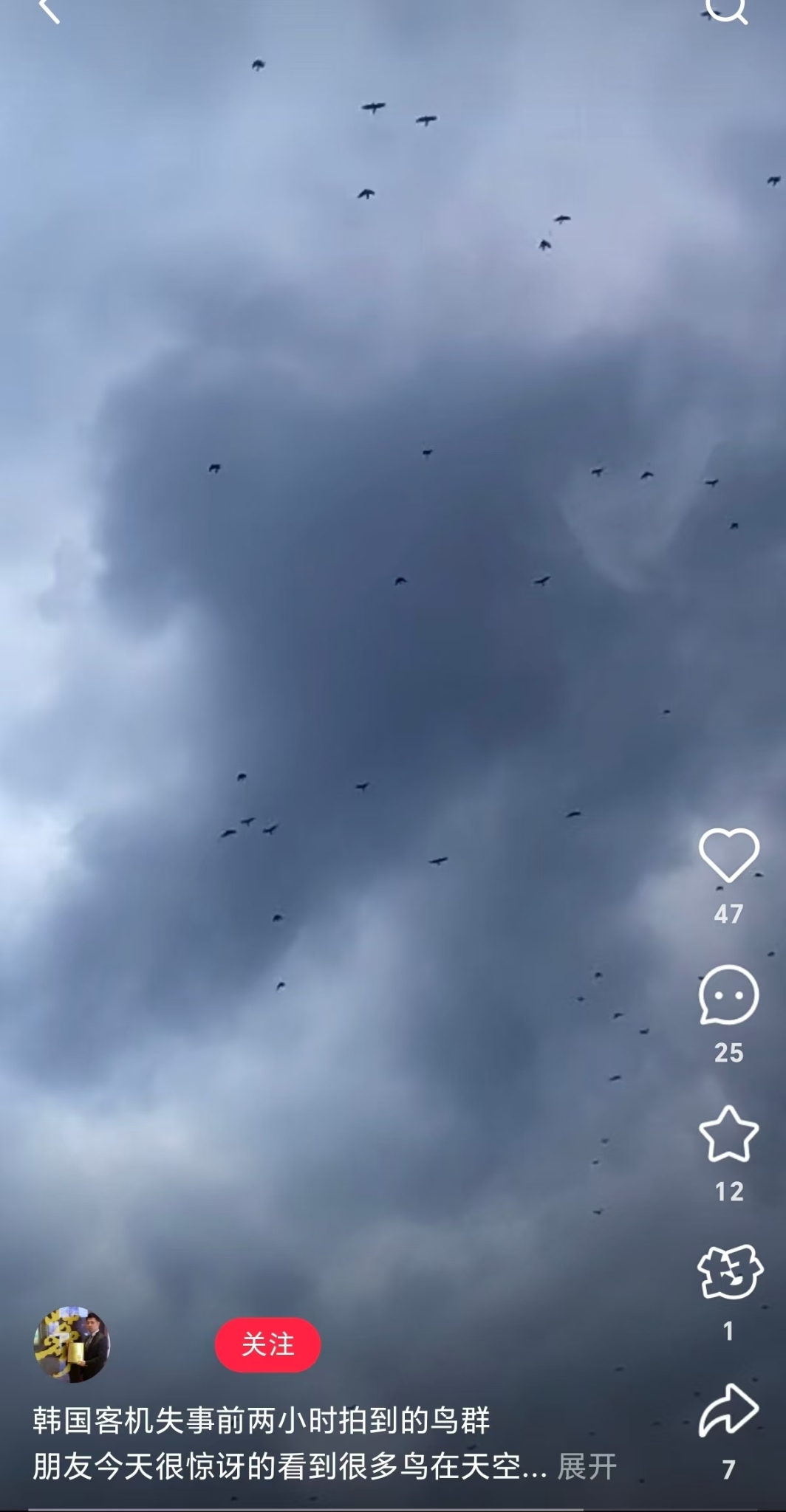
Task: Share the video via arrow icon
Action: coord(728,1410)
